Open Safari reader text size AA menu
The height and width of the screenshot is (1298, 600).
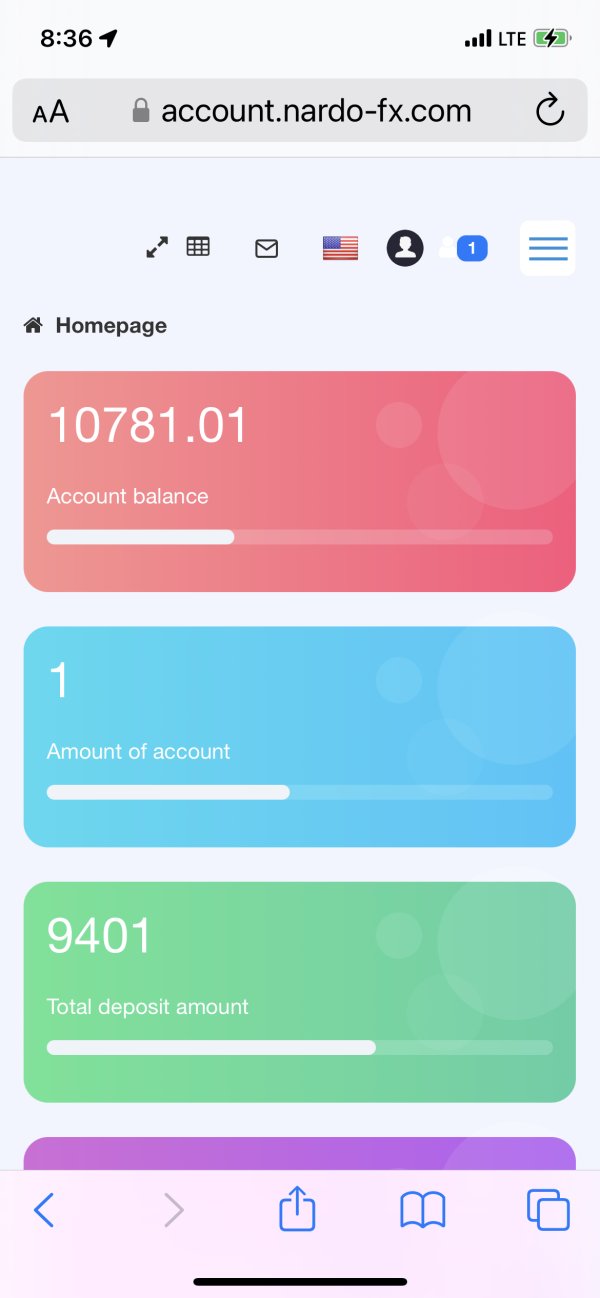[51, 112]
